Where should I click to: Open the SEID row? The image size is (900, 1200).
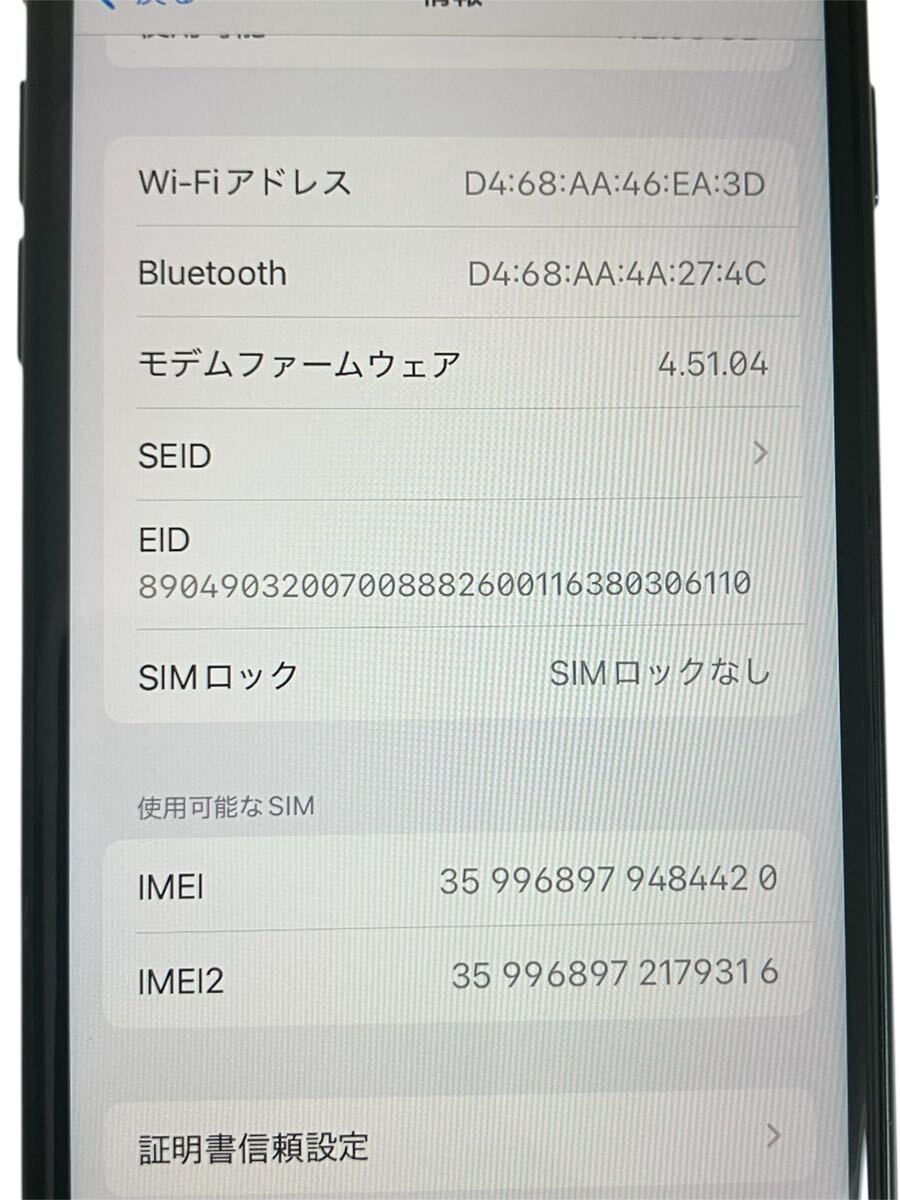(455, 455)
